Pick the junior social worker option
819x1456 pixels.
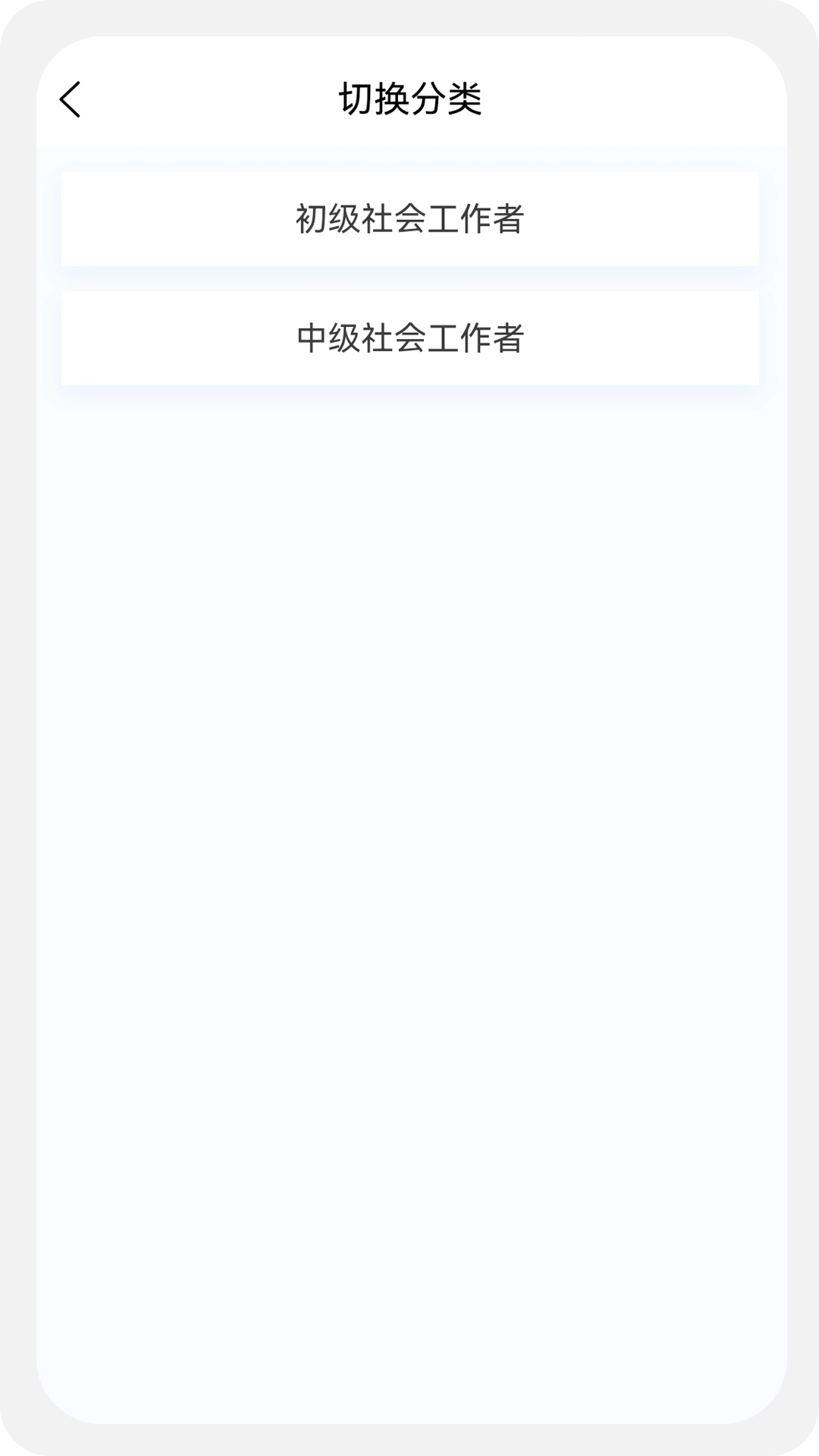pyautogui.click(x=409, y=220)
